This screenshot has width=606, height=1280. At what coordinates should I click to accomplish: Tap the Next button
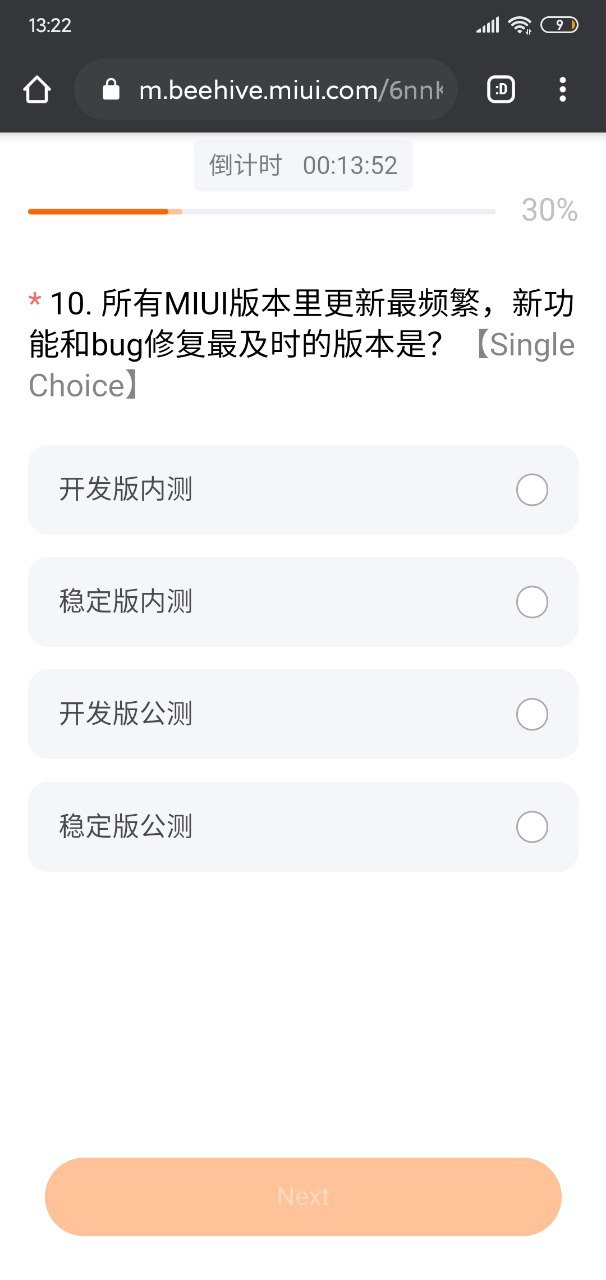coord(303,1197)
